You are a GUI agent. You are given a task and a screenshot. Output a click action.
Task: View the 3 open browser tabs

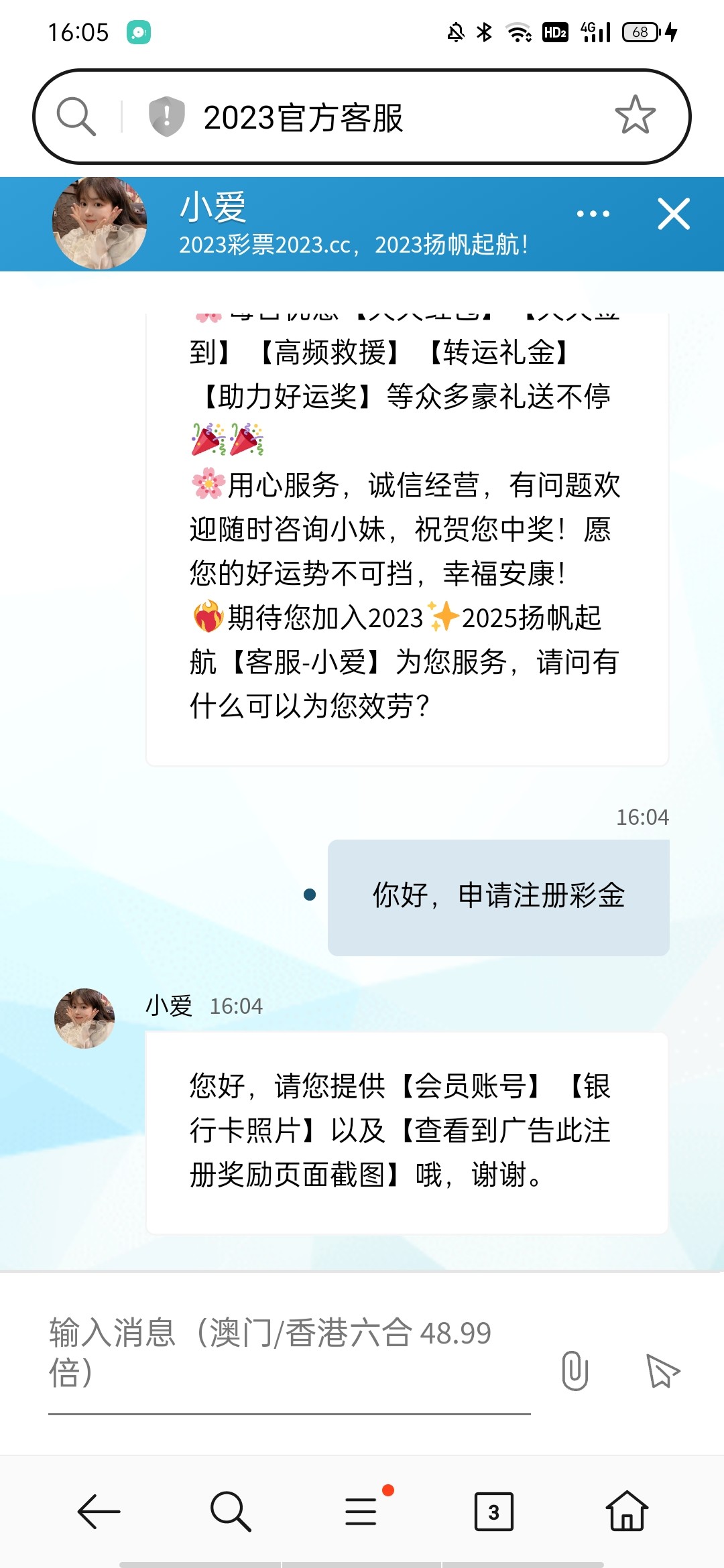[493, 1512]
